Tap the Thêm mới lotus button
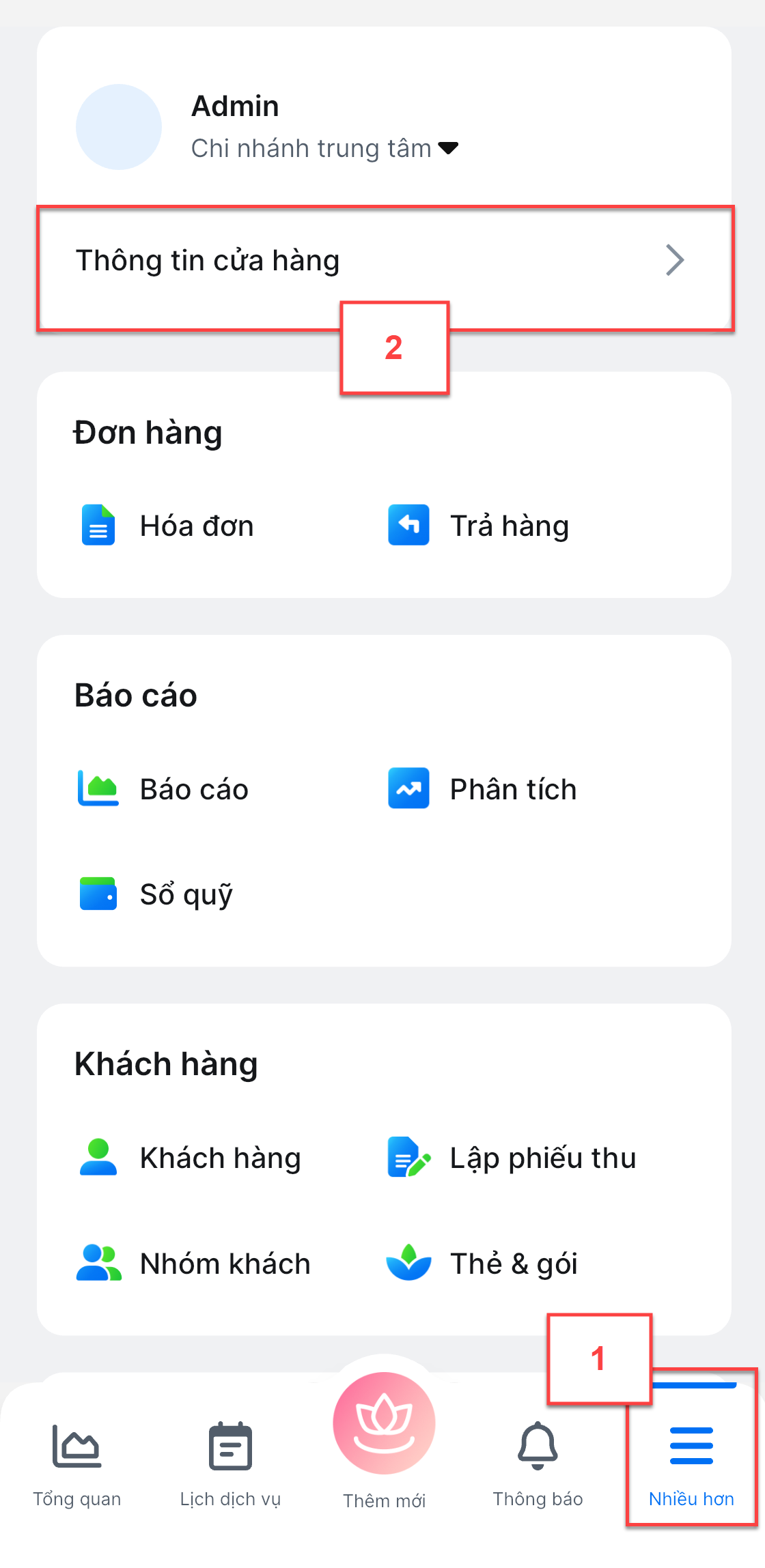Viewport: 765px width, 1568px height. click(x=384, y=1424)
